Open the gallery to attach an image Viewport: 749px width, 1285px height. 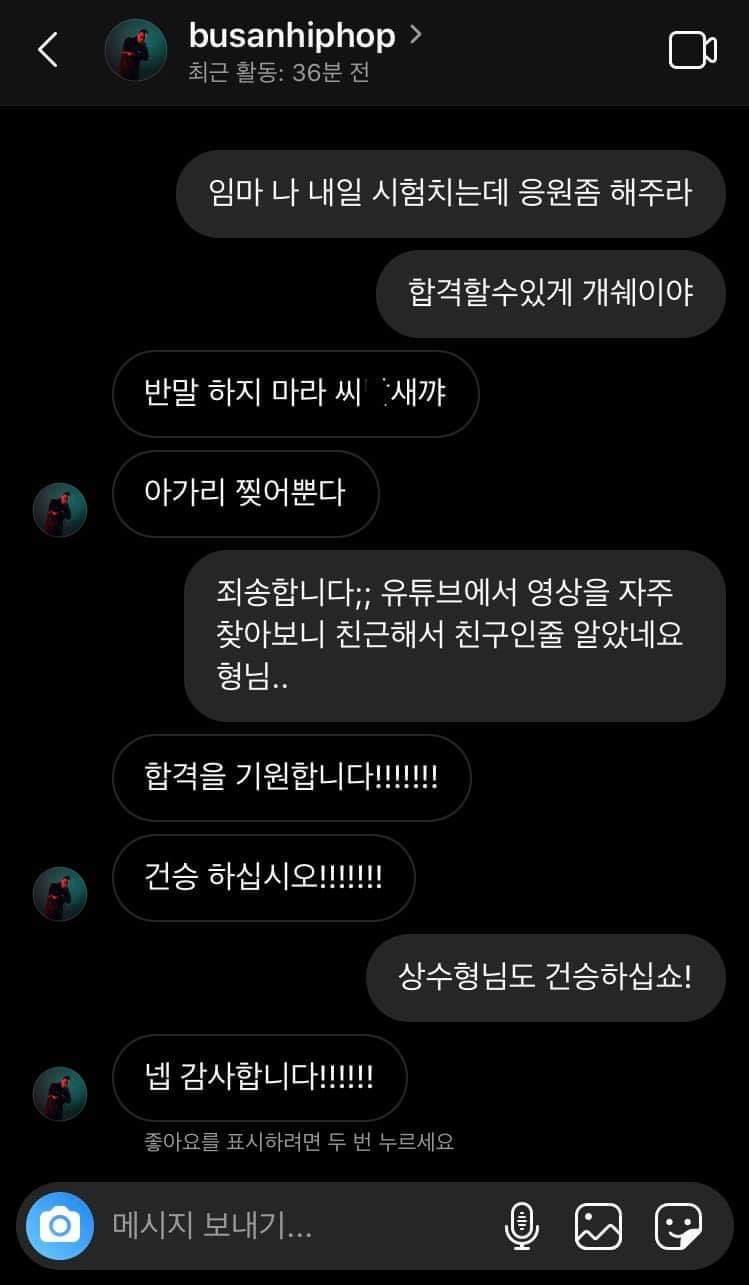tap(600, 1224)
